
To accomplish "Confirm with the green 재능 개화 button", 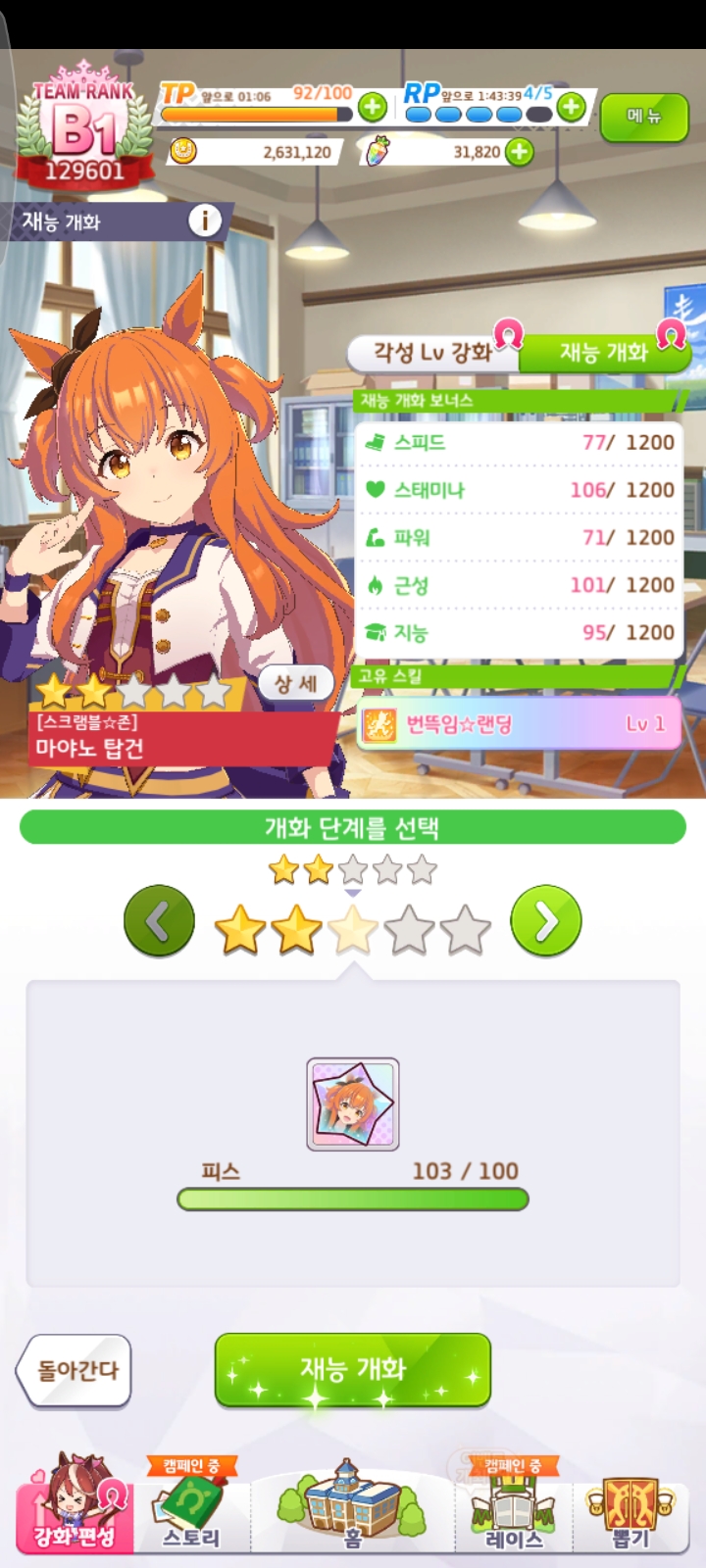I will pos(353,1370).
